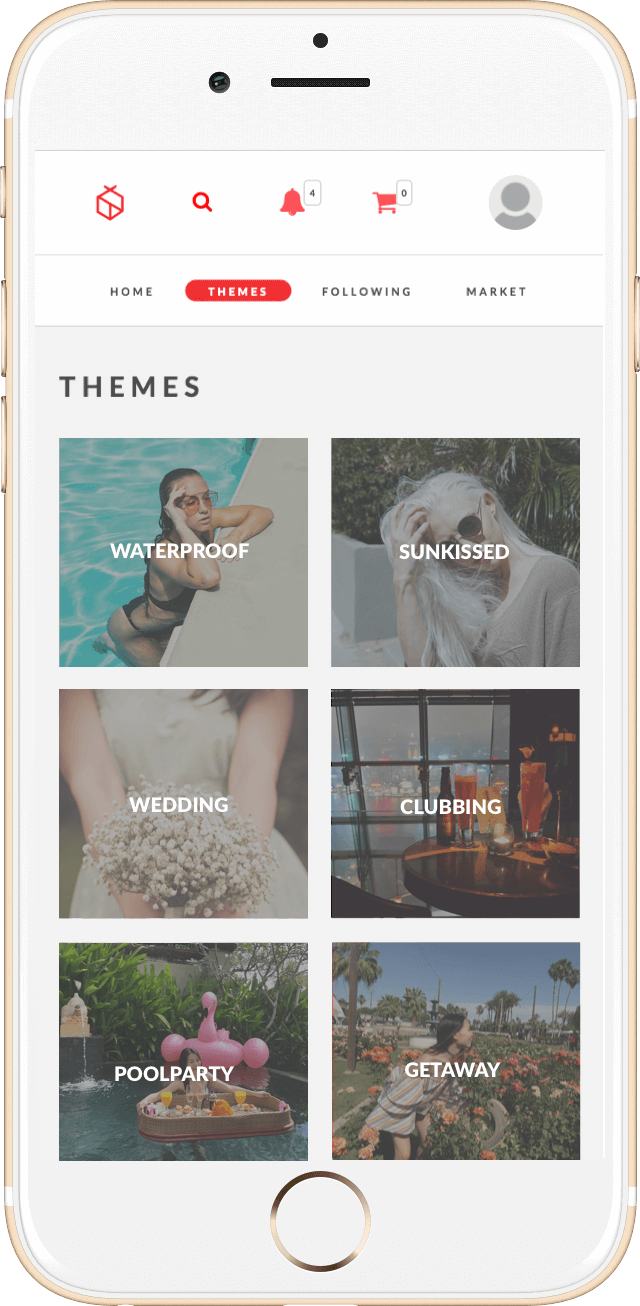Viewport: 640px width, 1306px height.
Task: Go to the Following tab
Action: 366,292
